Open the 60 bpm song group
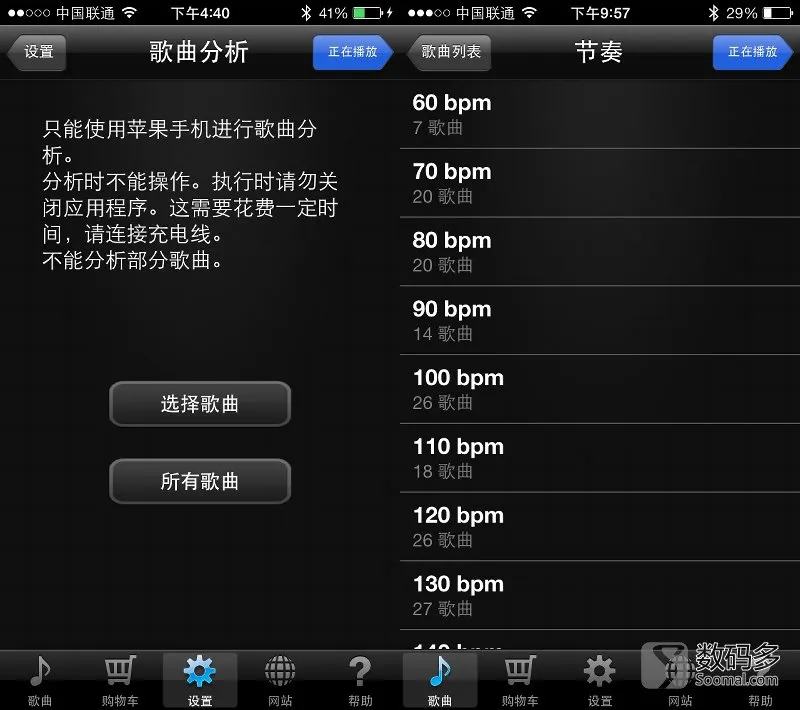The height and width of the screenshot is (710, 800). click(x=600, y=114)
